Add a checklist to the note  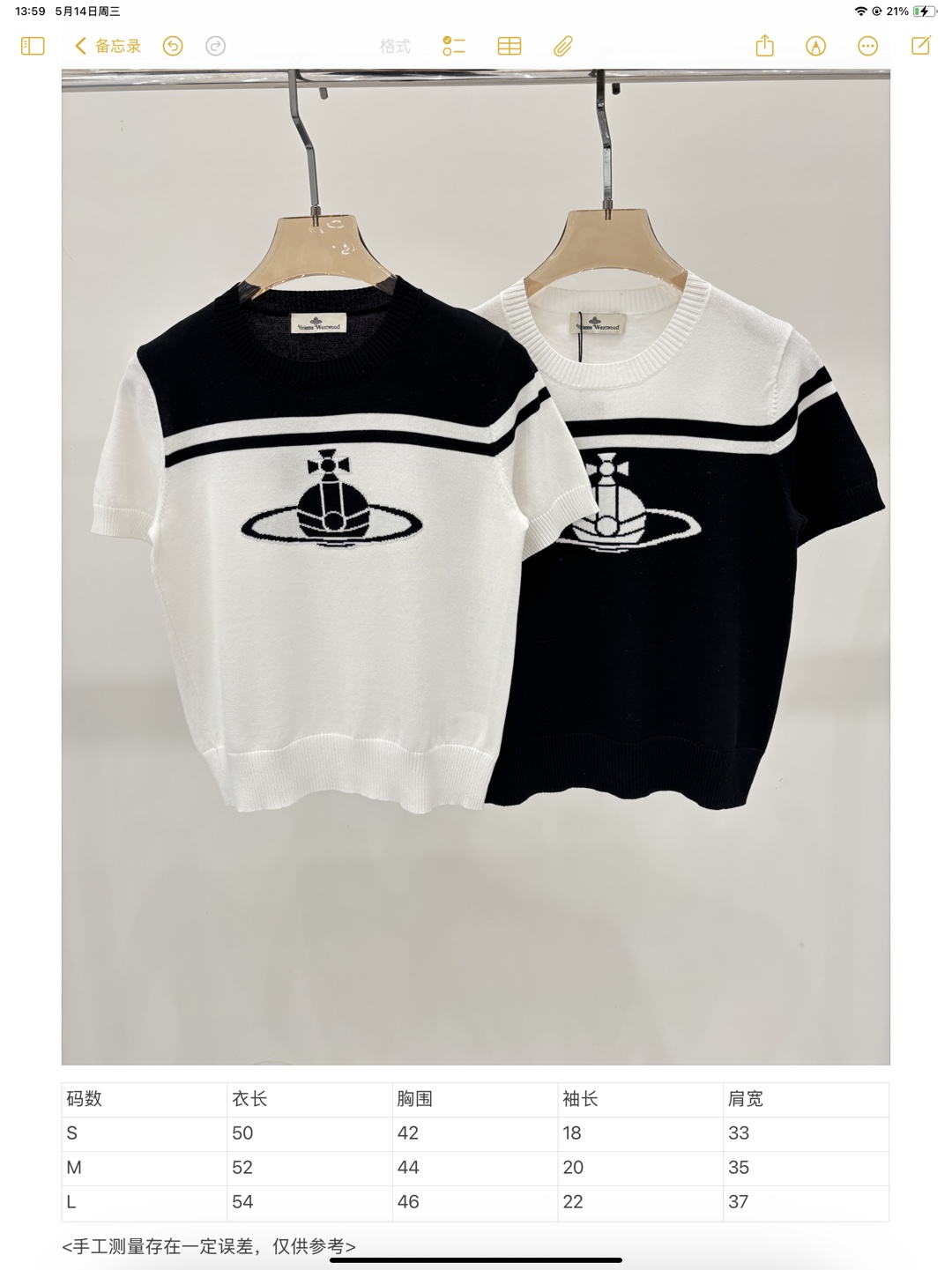click(x=454, y=46)
